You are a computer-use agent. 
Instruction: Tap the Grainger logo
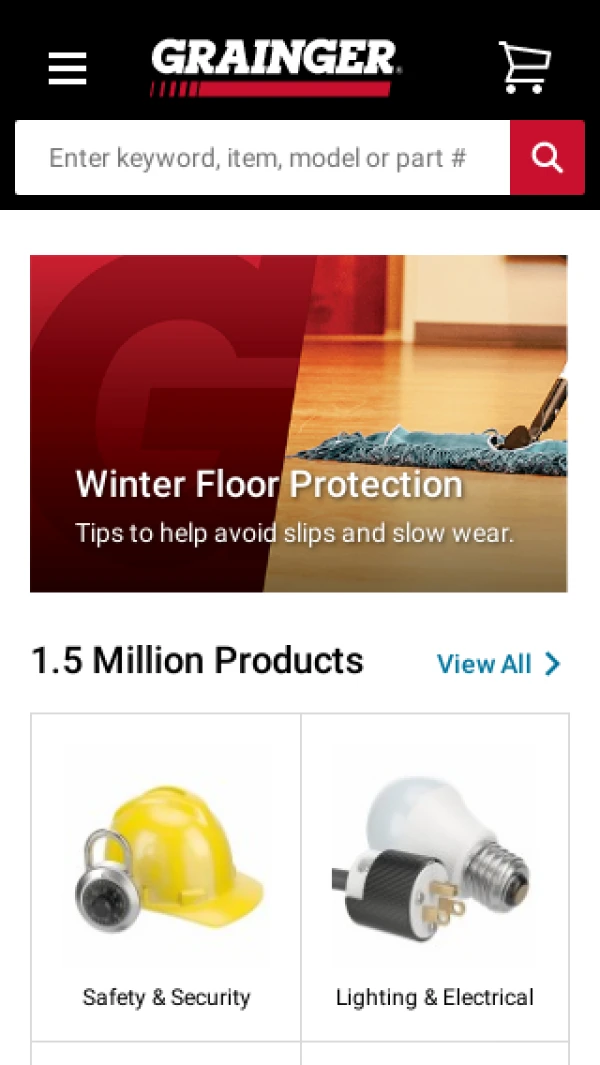[x=275, y=67]
